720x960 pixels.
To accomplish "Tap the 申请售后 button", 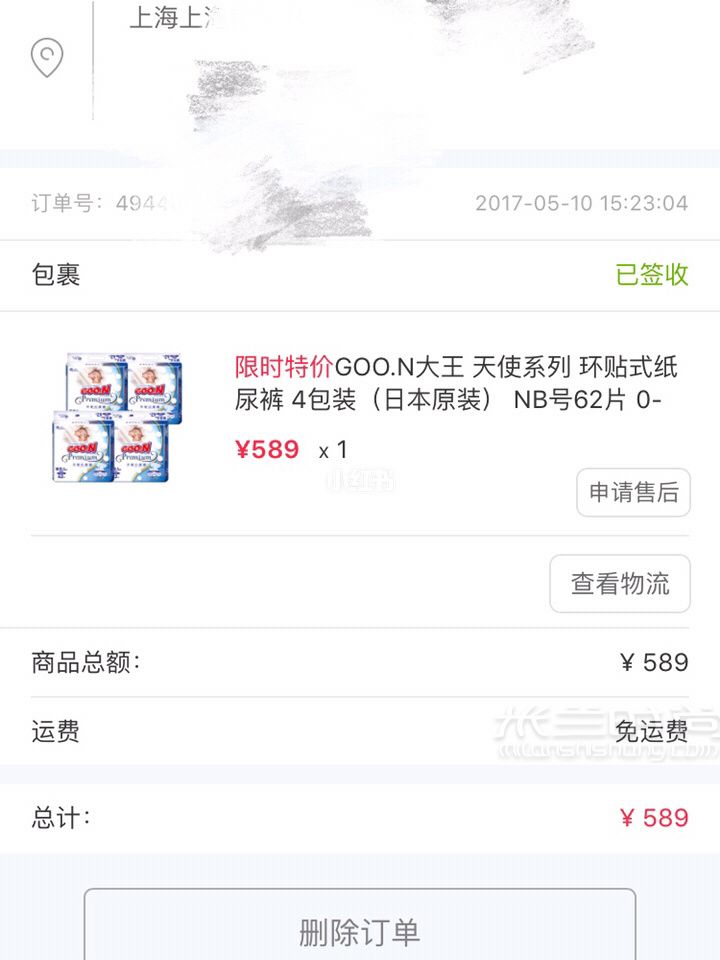I will coord(633,492).
